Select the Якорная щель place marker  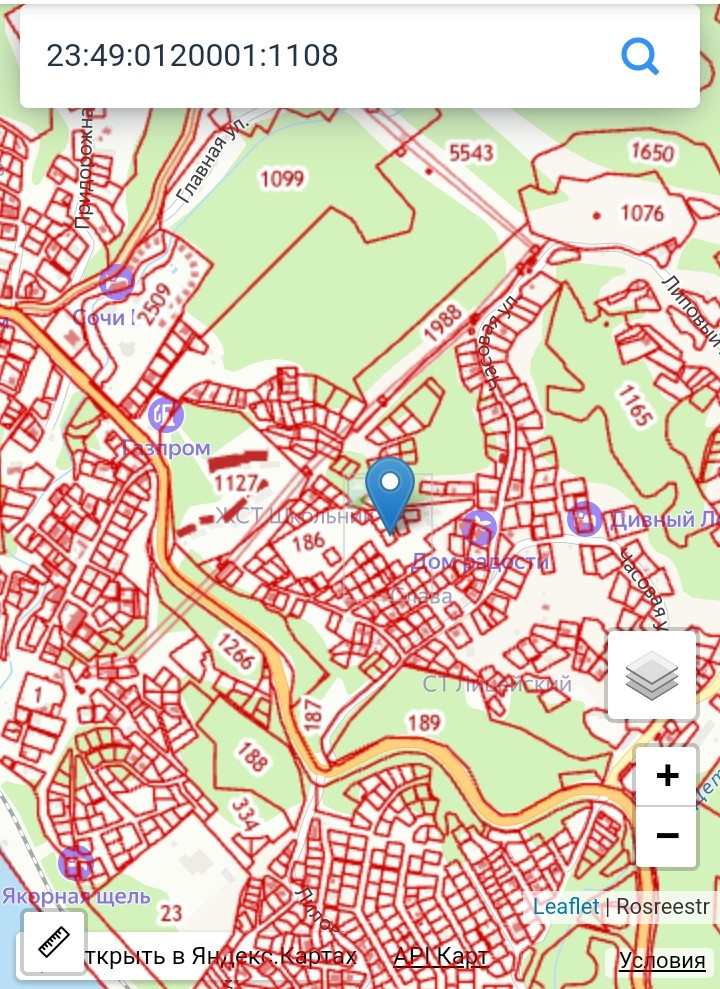(76, 863)
